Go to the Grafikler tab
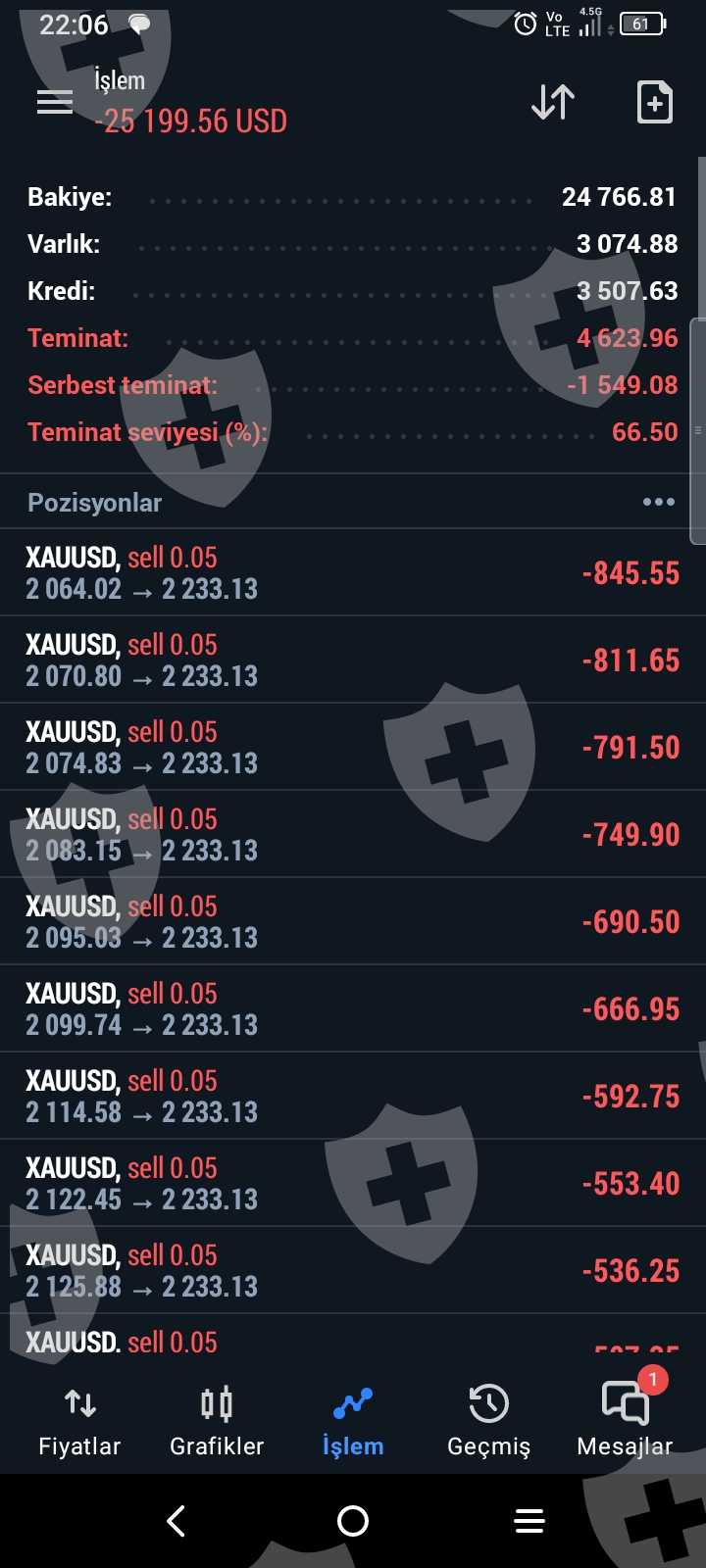This screenshot has width=706, height=1568. (217, 1421)
